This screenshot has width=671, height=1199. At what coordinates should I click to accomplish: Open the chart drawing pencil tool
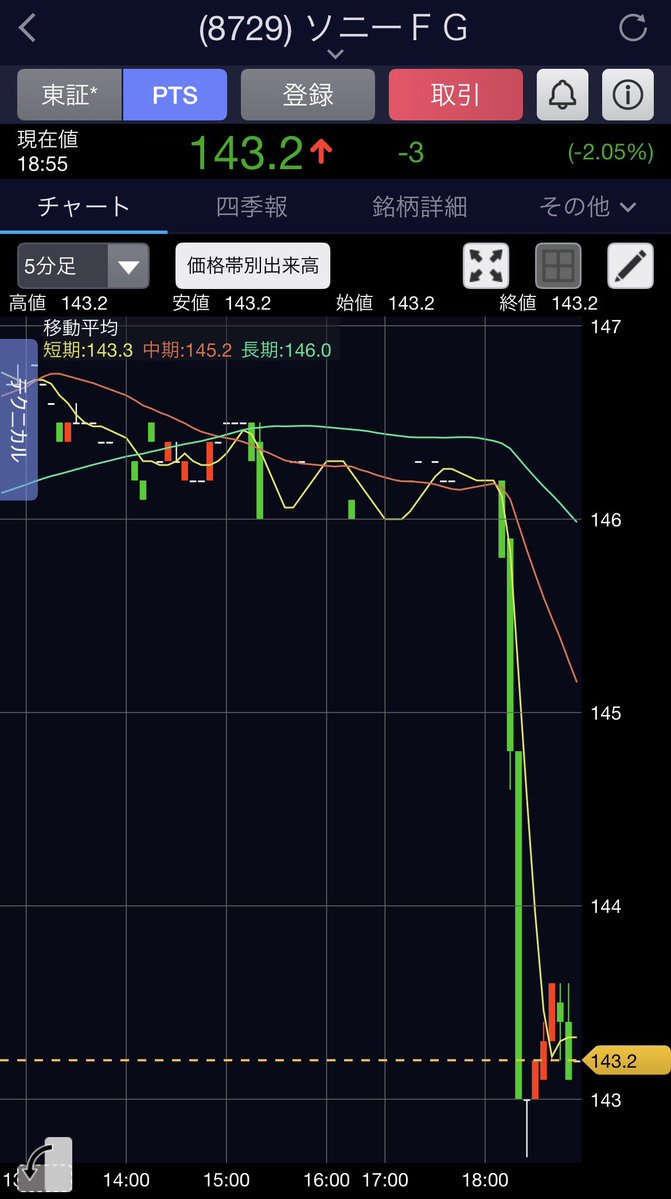630,266
